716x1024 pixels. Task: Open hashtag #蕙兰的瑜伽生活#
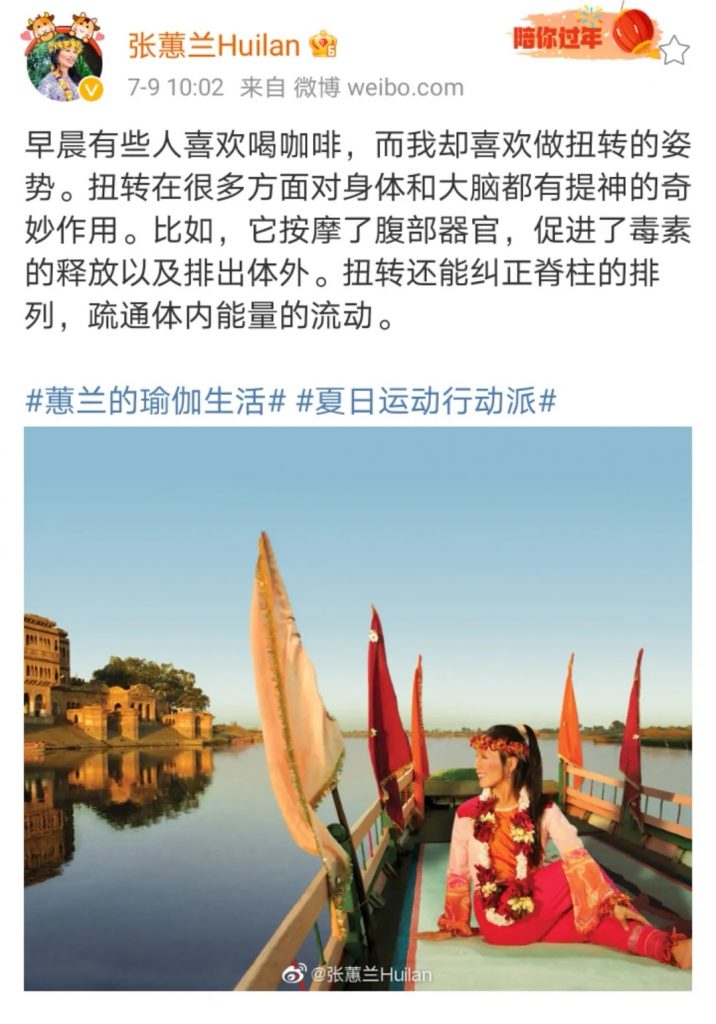(x=155, y=402)
